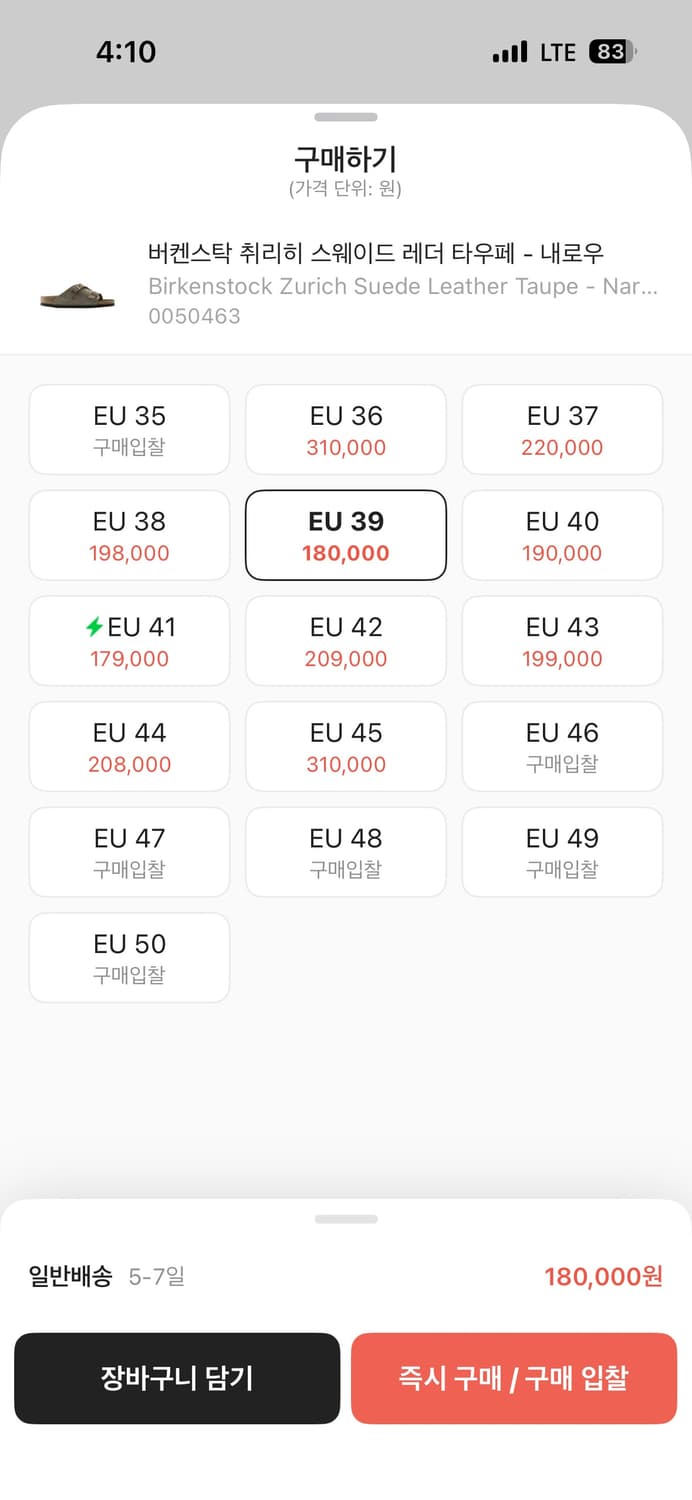The image size is (692, 1500).
Task: Choose the EU 48 size
Action: point(346,853)
